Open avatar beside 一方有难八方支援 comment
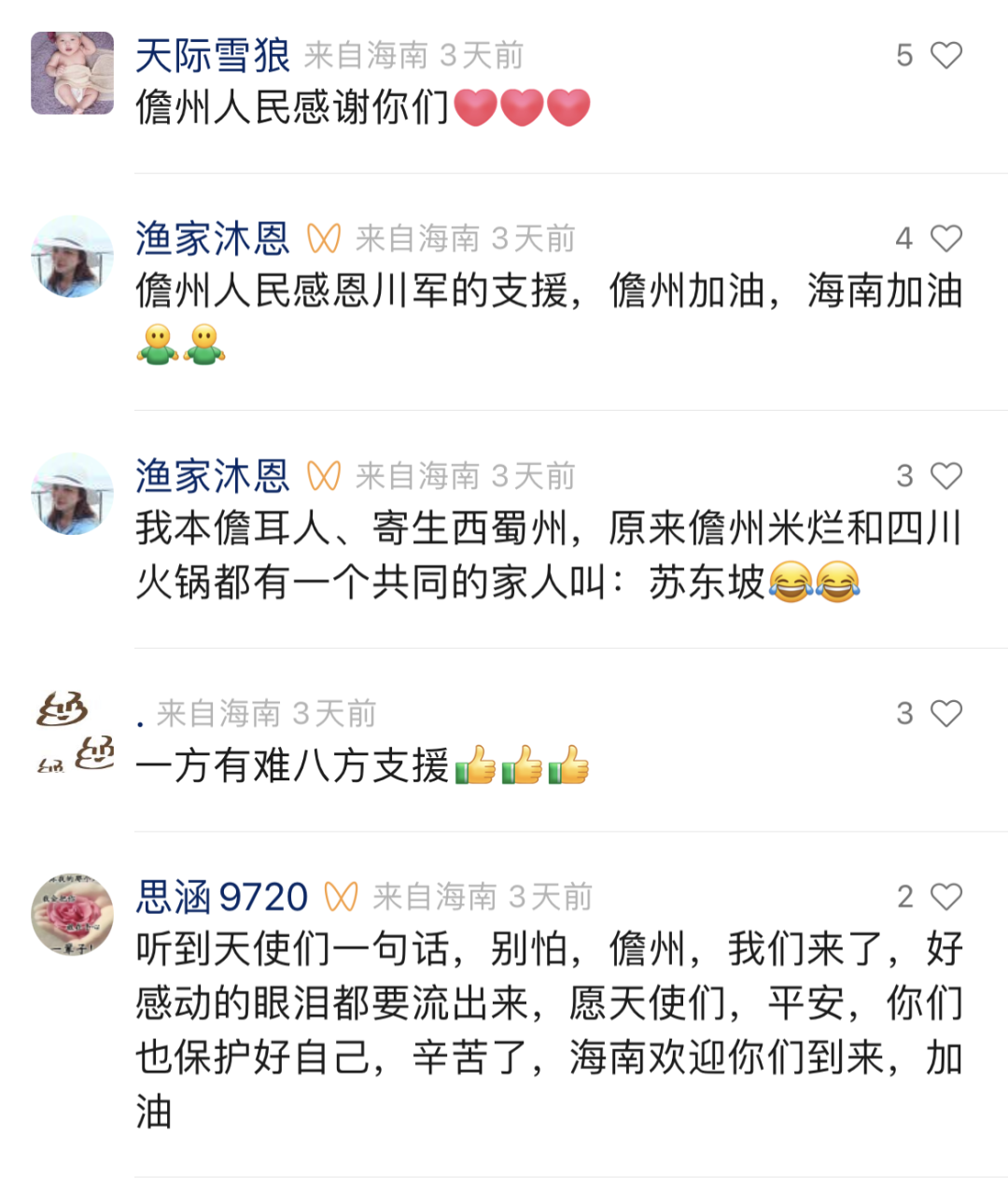This screenshot has height=1178, width=1008. tap(75, 734)
